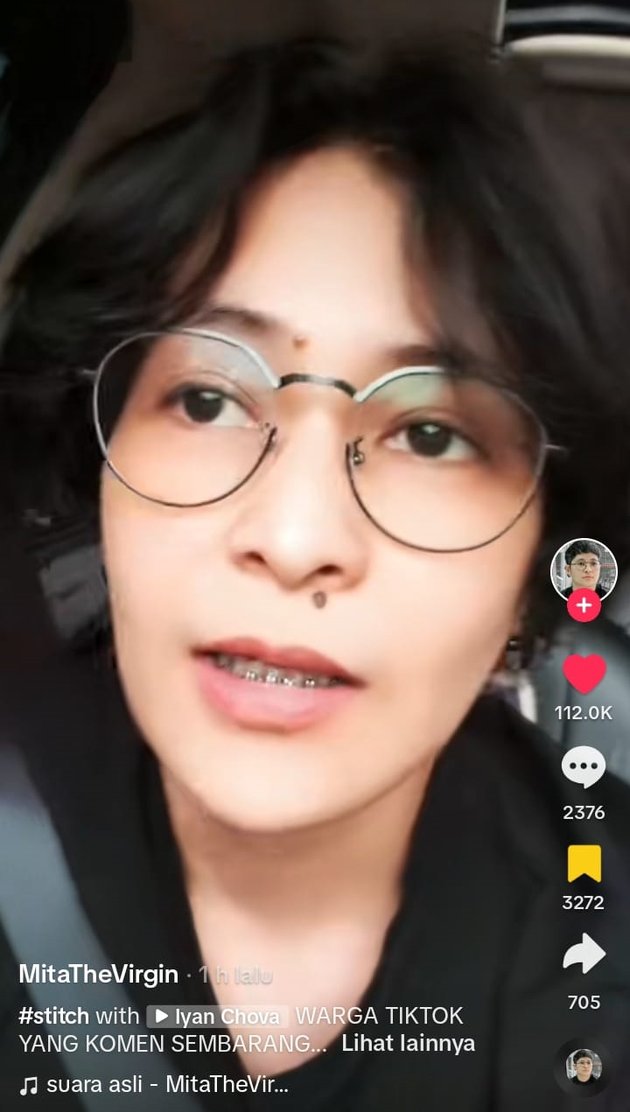Expand caption with Lihat lainnya

[408, 1044]
